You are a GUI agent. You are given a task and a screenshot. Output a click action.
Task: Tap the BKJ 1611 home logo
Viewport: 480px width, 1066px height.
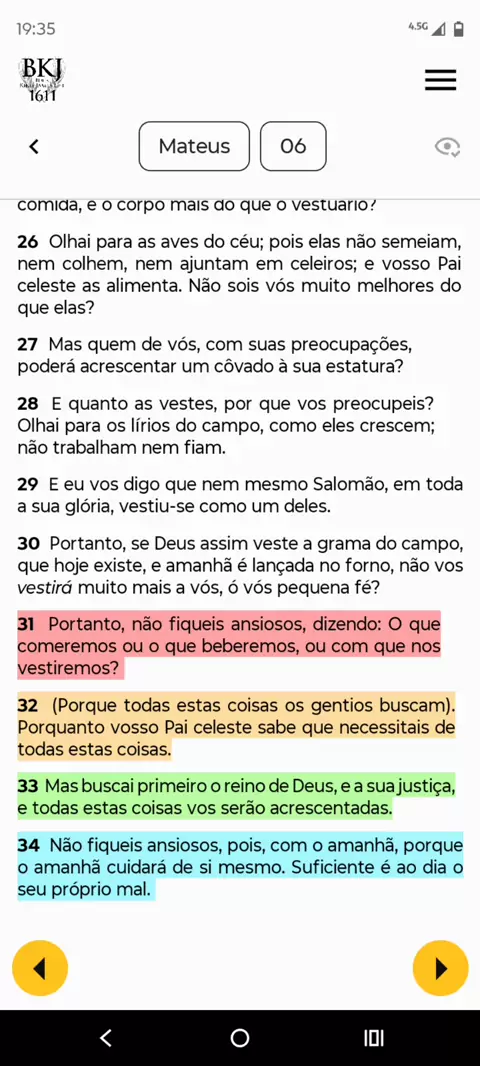click(42, 80)
